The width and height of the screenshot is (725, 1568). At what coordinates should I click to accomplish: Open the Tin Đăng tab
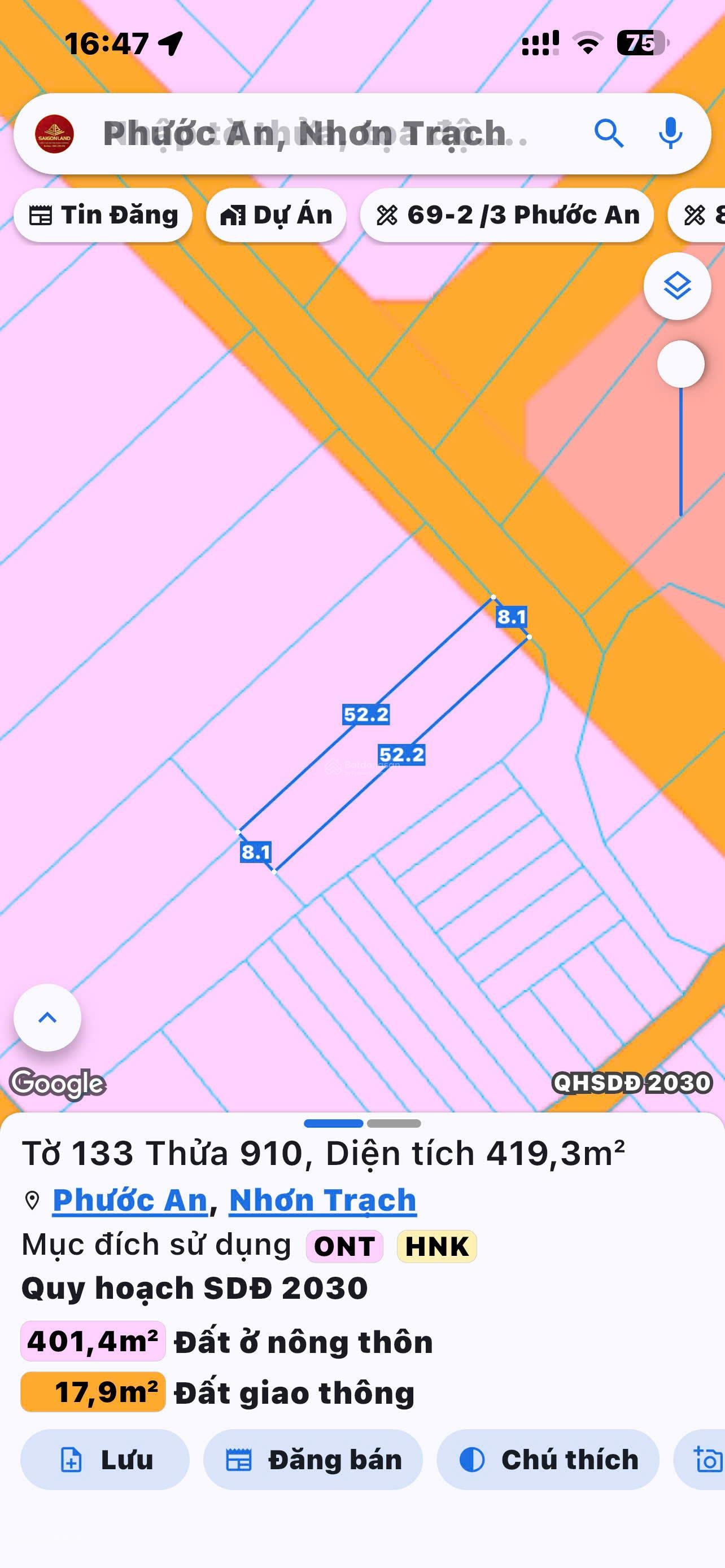(x=103, y=215)
